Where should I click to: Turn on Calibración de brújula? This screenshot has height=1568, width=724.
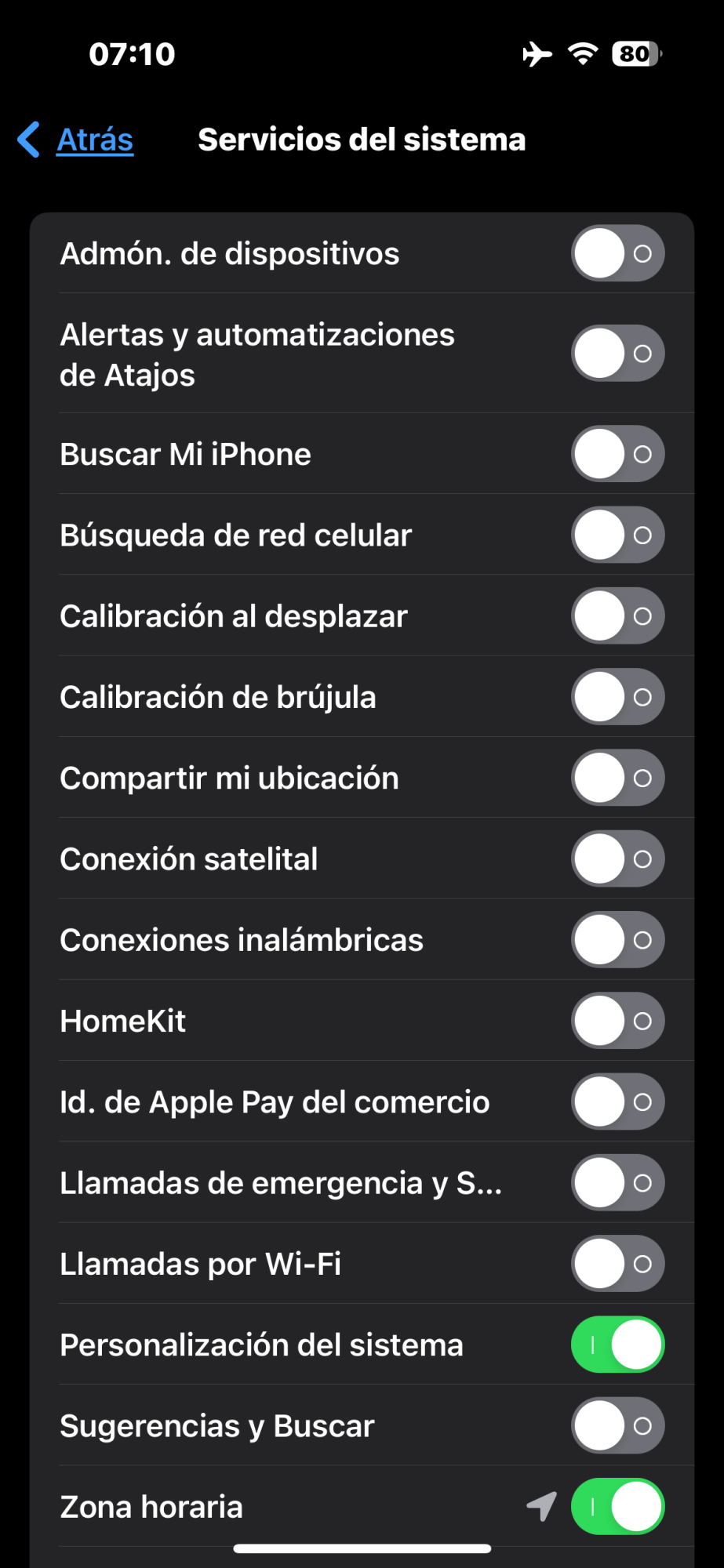(617, 697)
